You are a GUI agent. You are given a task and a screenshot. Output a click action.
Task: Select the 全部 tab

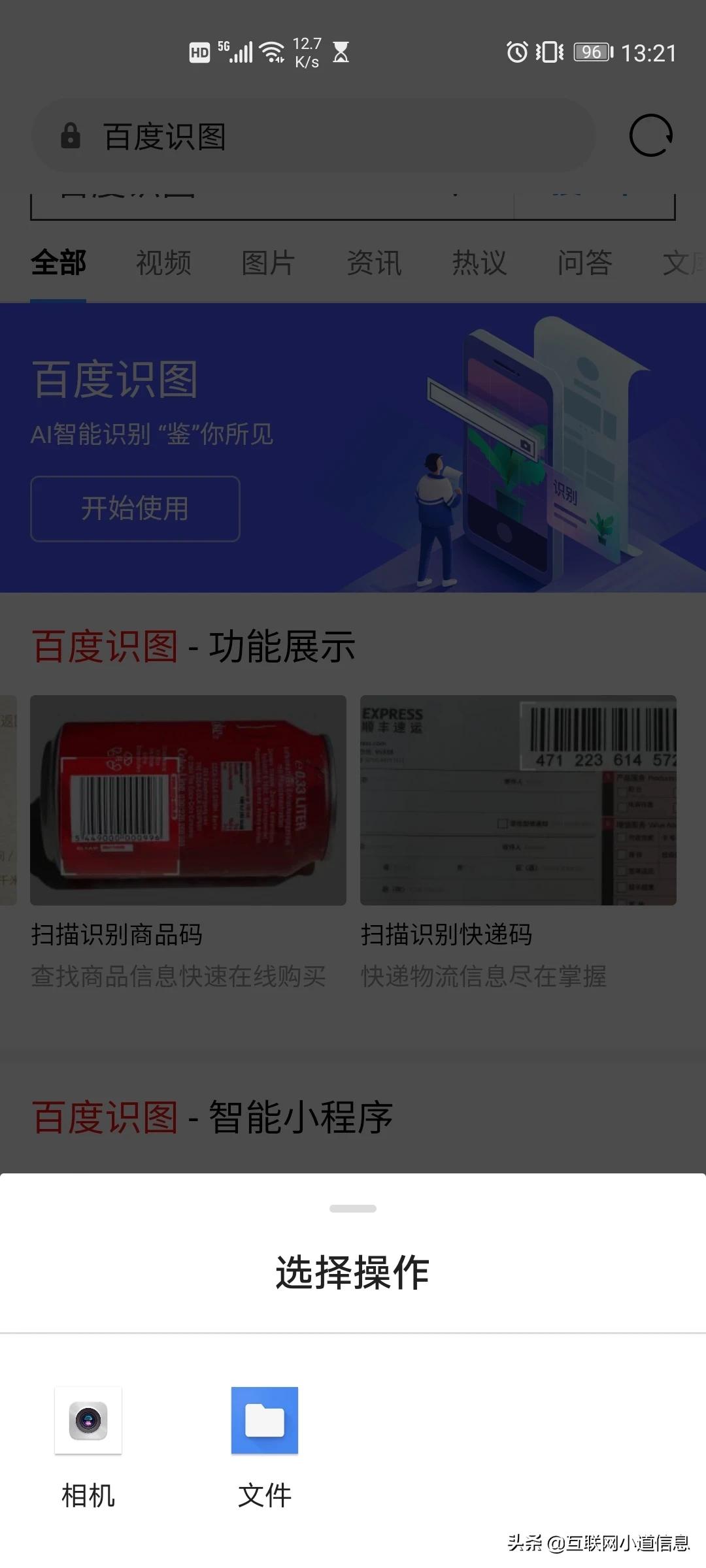58,263
